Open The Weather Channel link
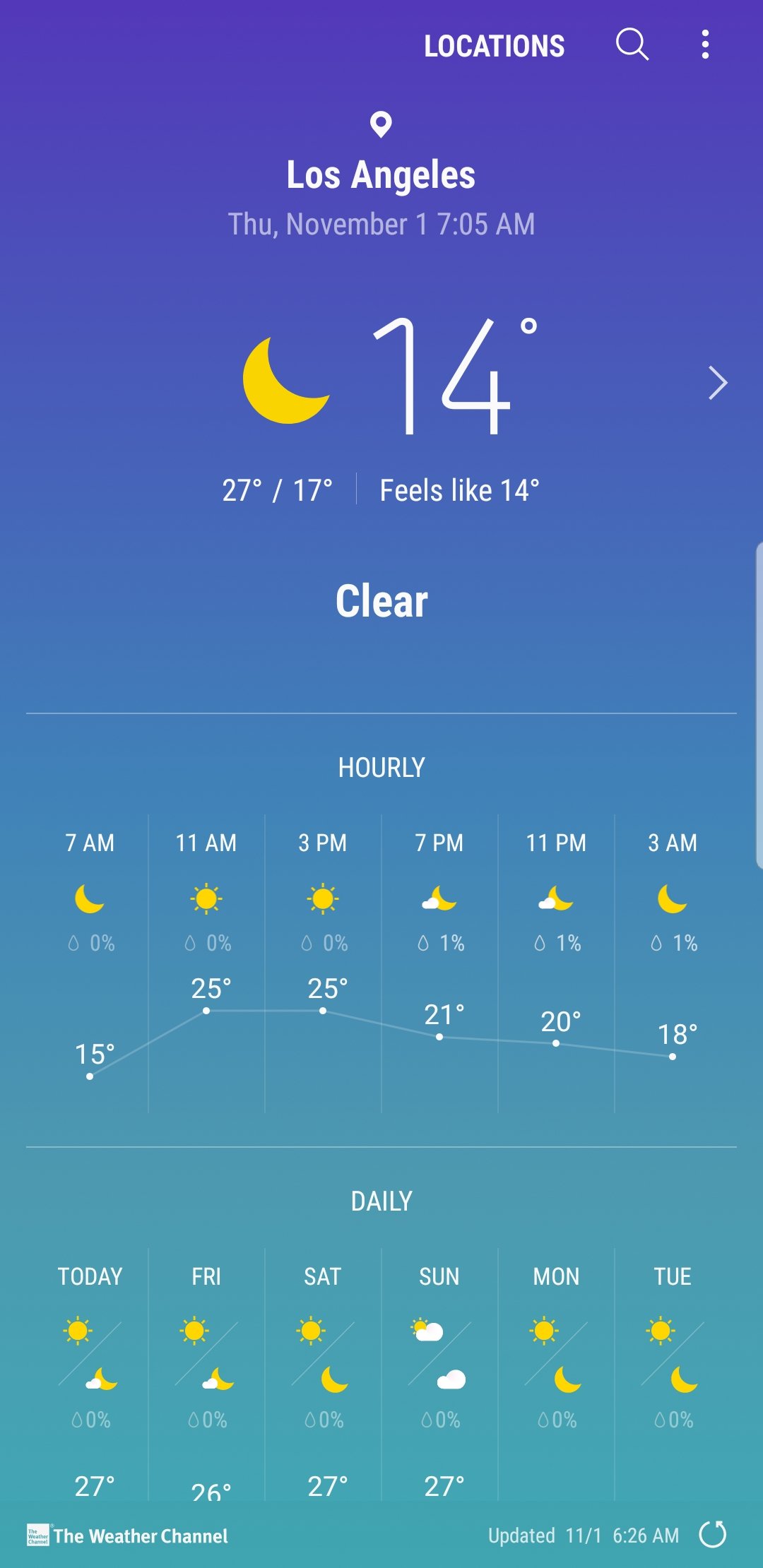This screenshot has height=1568, width=763. 128,1536
